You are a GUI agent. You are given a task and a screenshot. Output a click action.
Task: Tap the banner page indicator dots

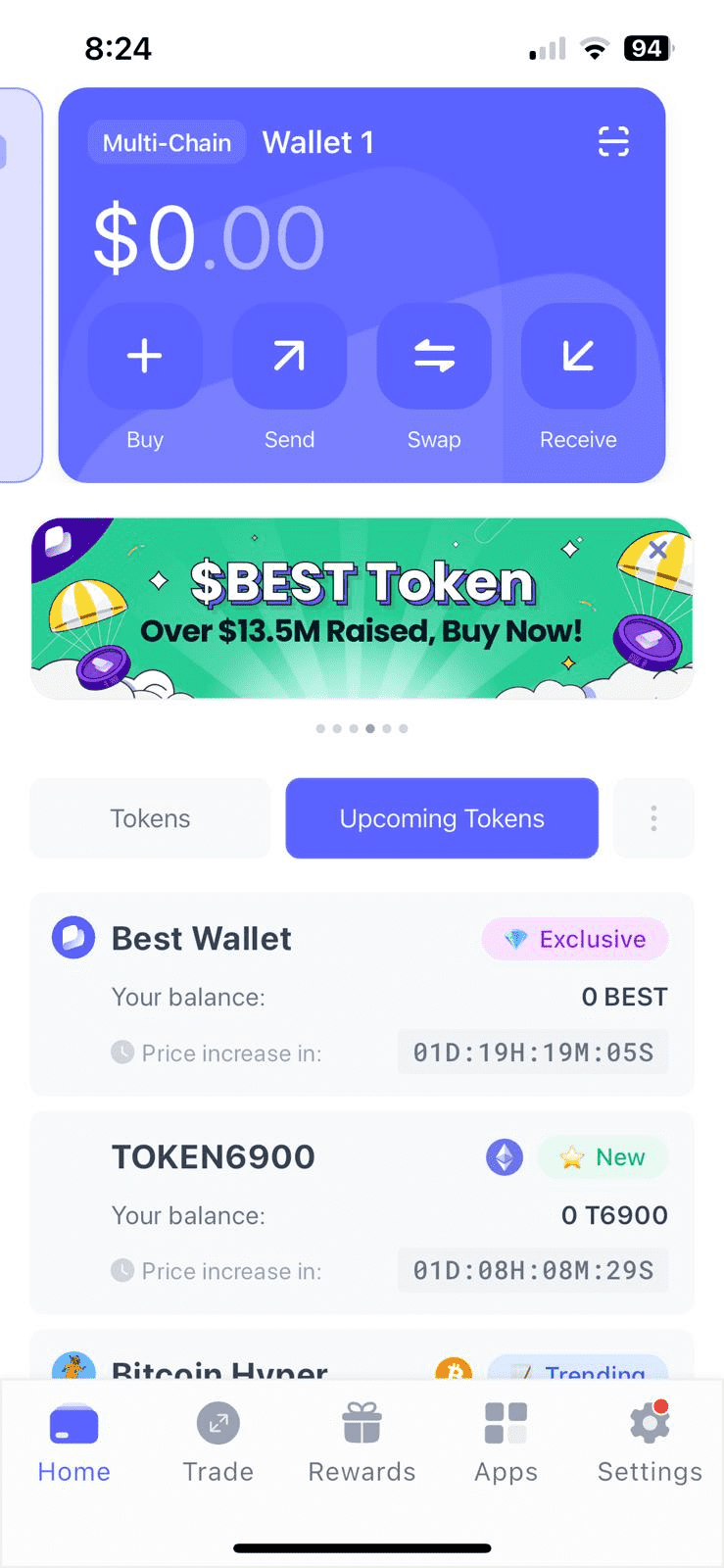pyautogui.click(x=362, y=728)
